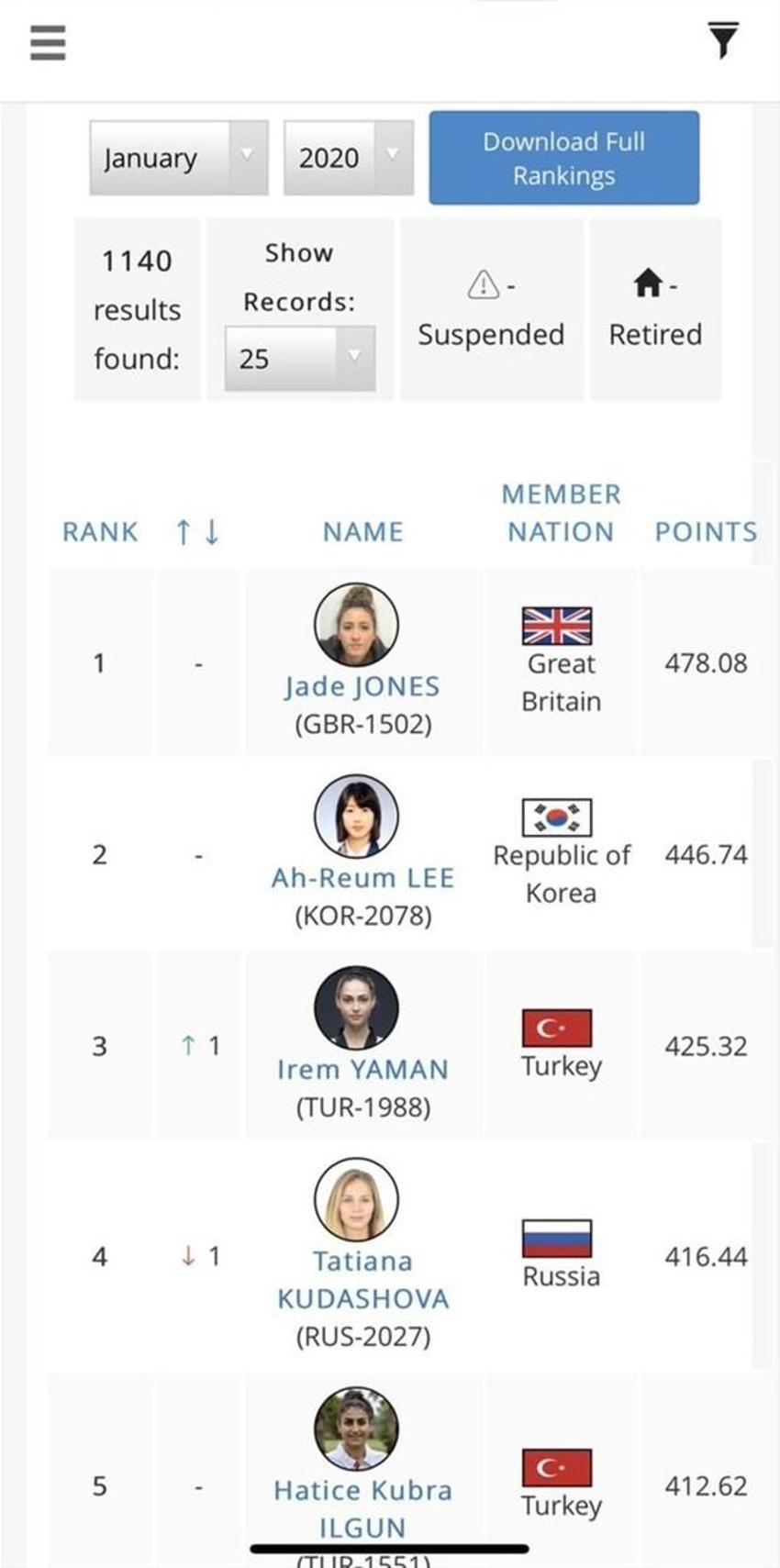Open the filter funnel icon

tap(723, 40)
